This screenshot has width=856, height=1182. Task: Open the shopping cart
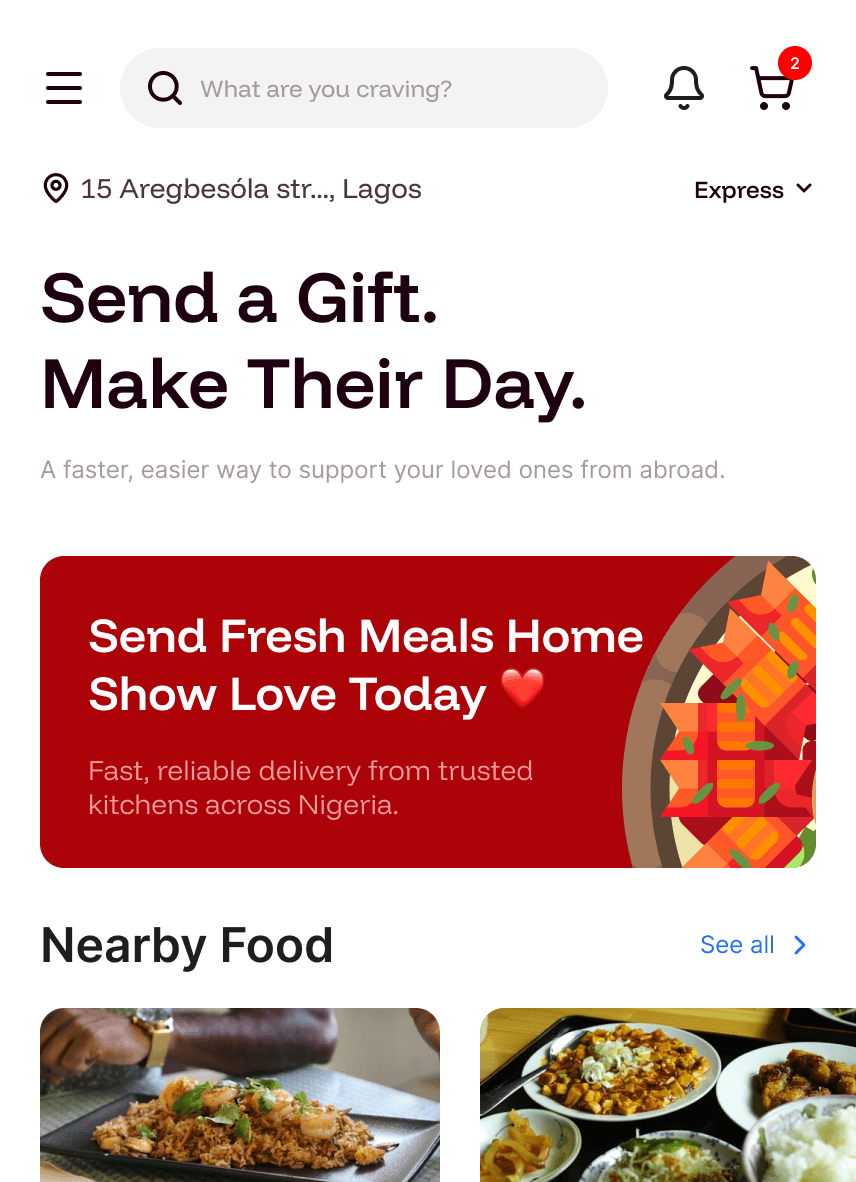(x=772, y=90)
